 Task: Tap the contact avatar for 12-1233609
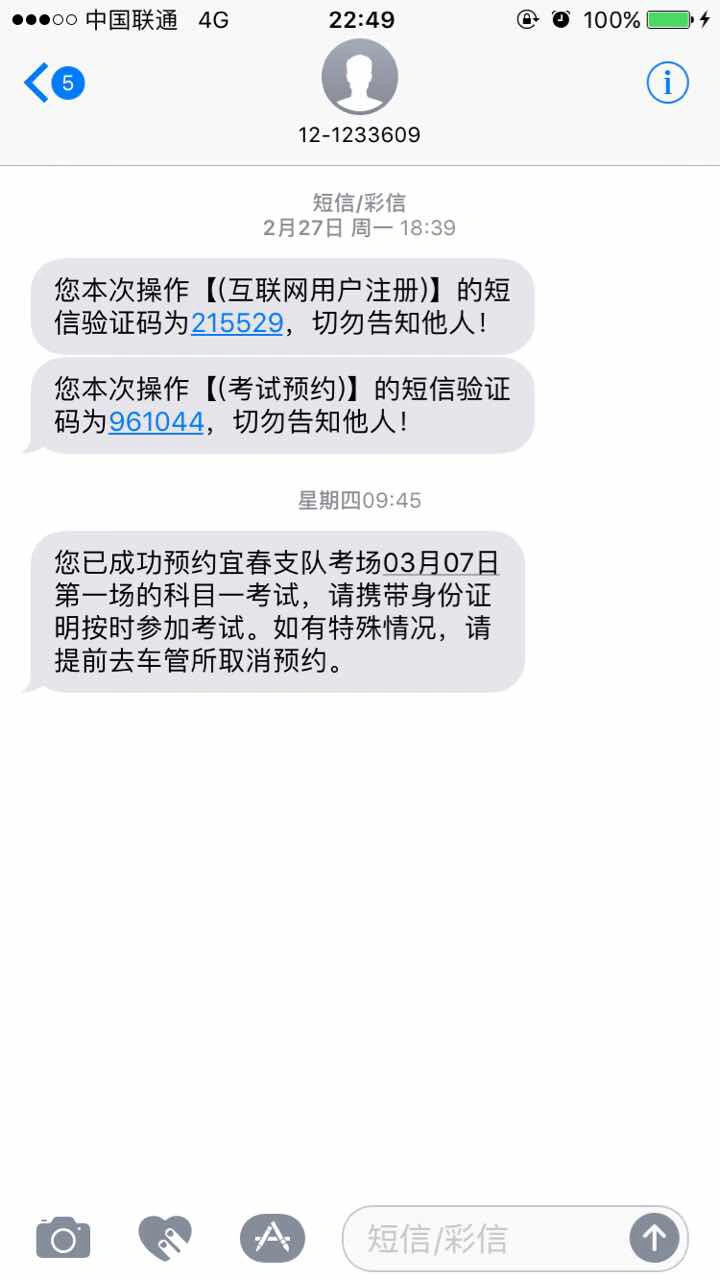tap(359, 78)
